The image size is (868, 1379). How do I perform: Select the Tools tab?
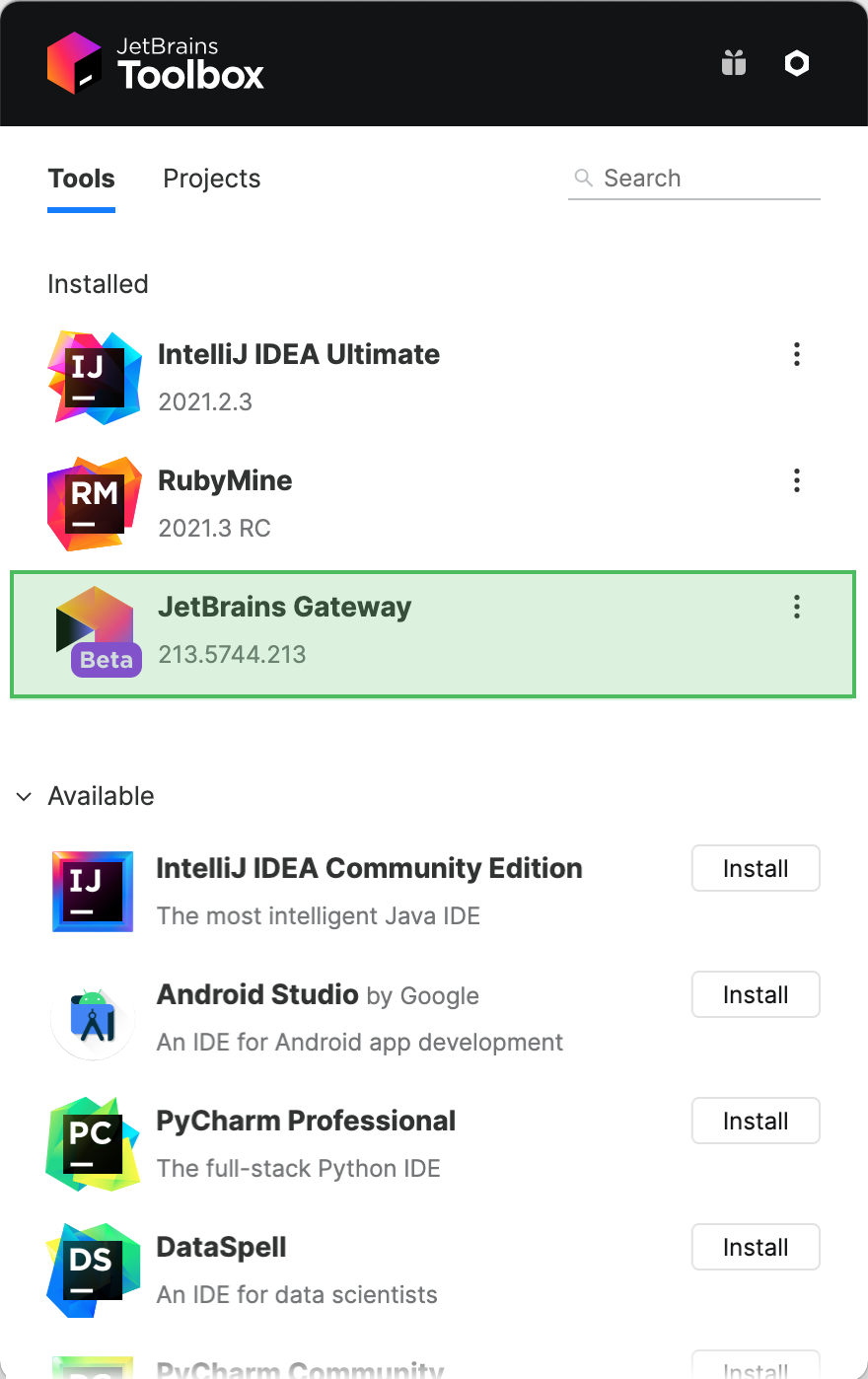click(81, 179)
